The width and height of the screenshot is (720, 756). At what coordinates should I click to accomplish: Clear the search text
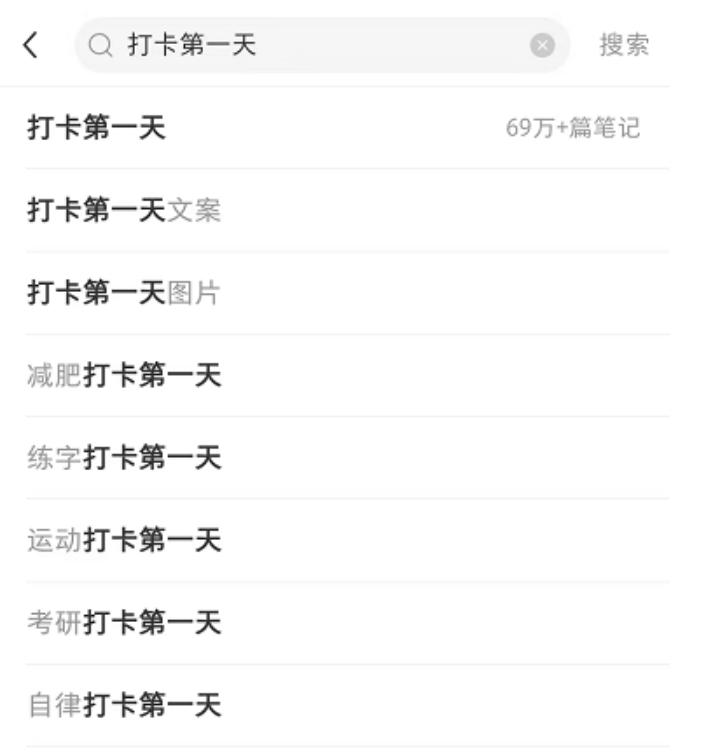pos(542,45)
